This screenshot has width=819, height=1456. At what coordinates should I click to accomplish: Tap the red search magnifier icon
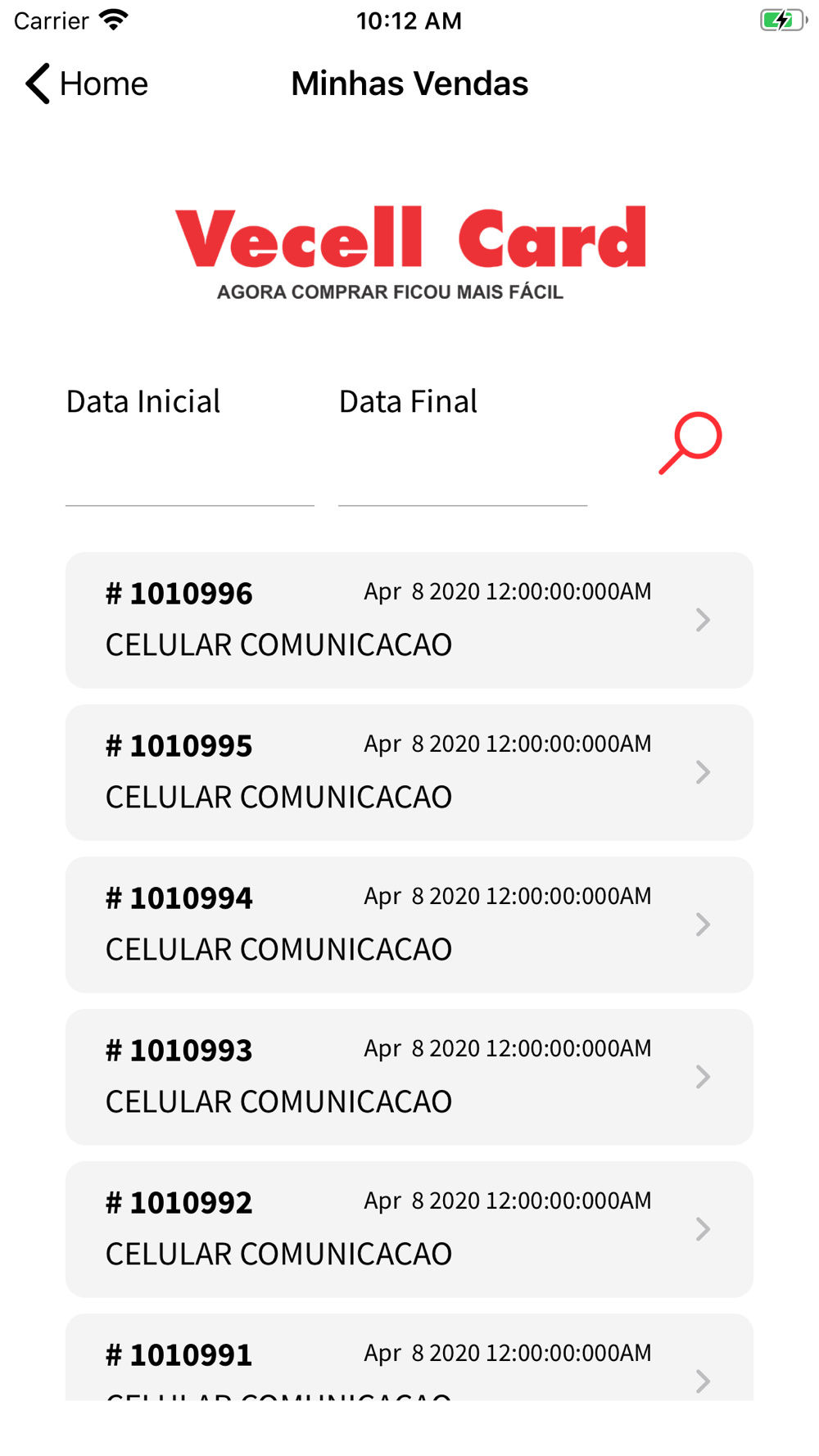tap(690, 443)
